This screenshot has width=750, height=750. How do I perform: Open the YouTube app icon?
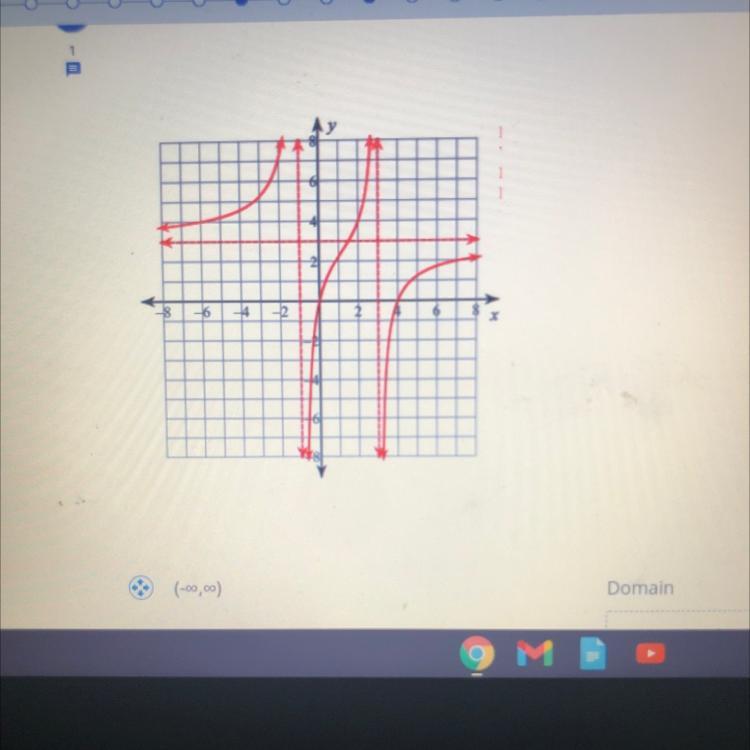650,654
